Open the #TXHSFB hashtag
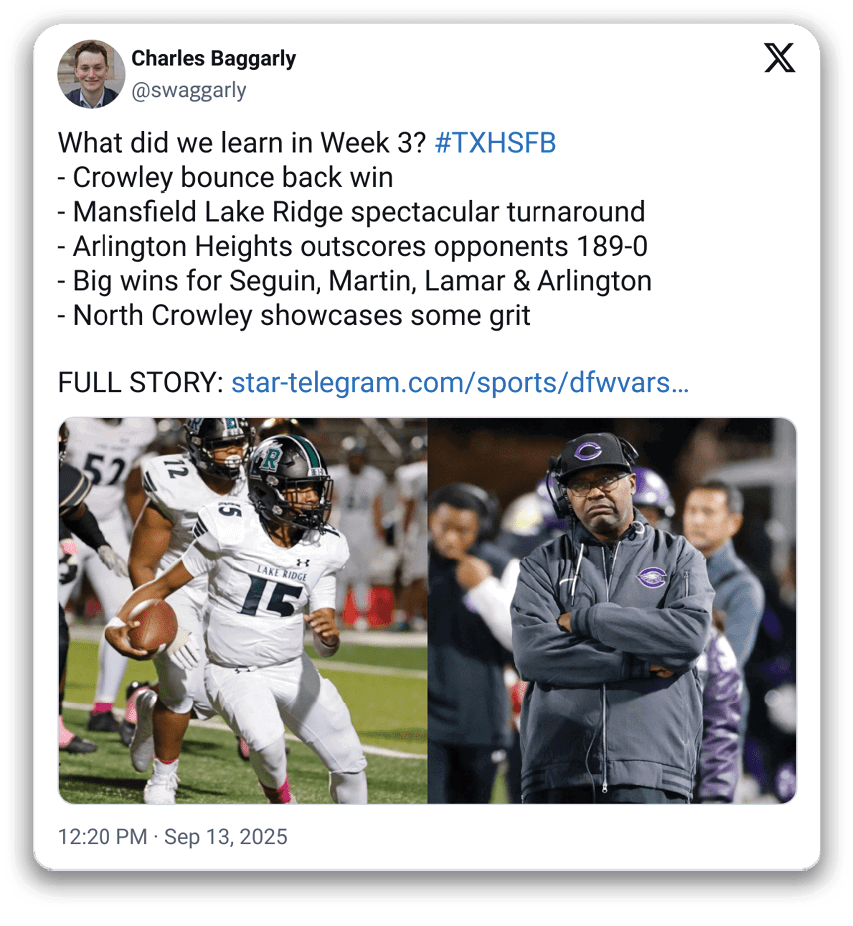Image resolution: width=853 pixels, height=926 pixels. pyautogui.click(x=495, y=143)
